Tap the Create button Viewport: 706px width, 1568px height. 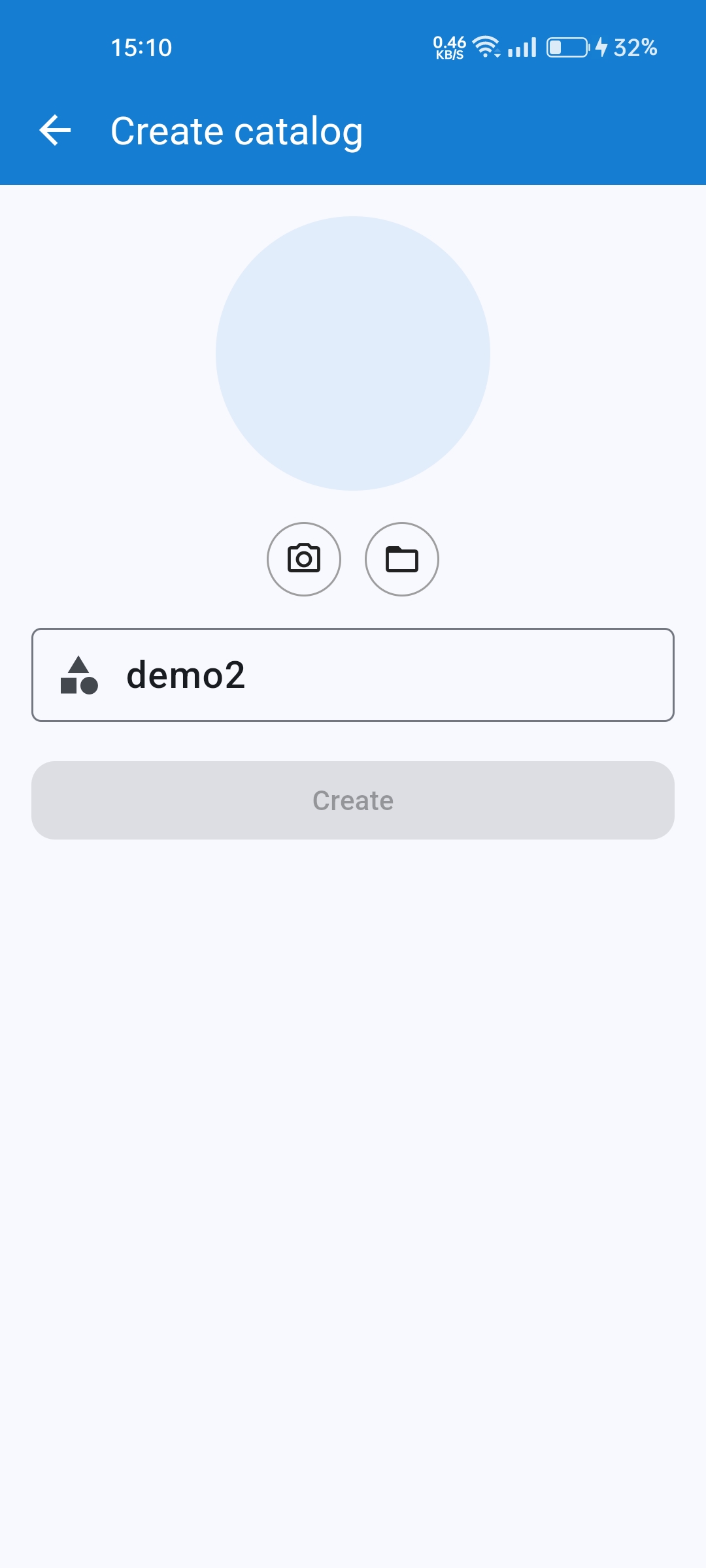click(x=353, y=800)
